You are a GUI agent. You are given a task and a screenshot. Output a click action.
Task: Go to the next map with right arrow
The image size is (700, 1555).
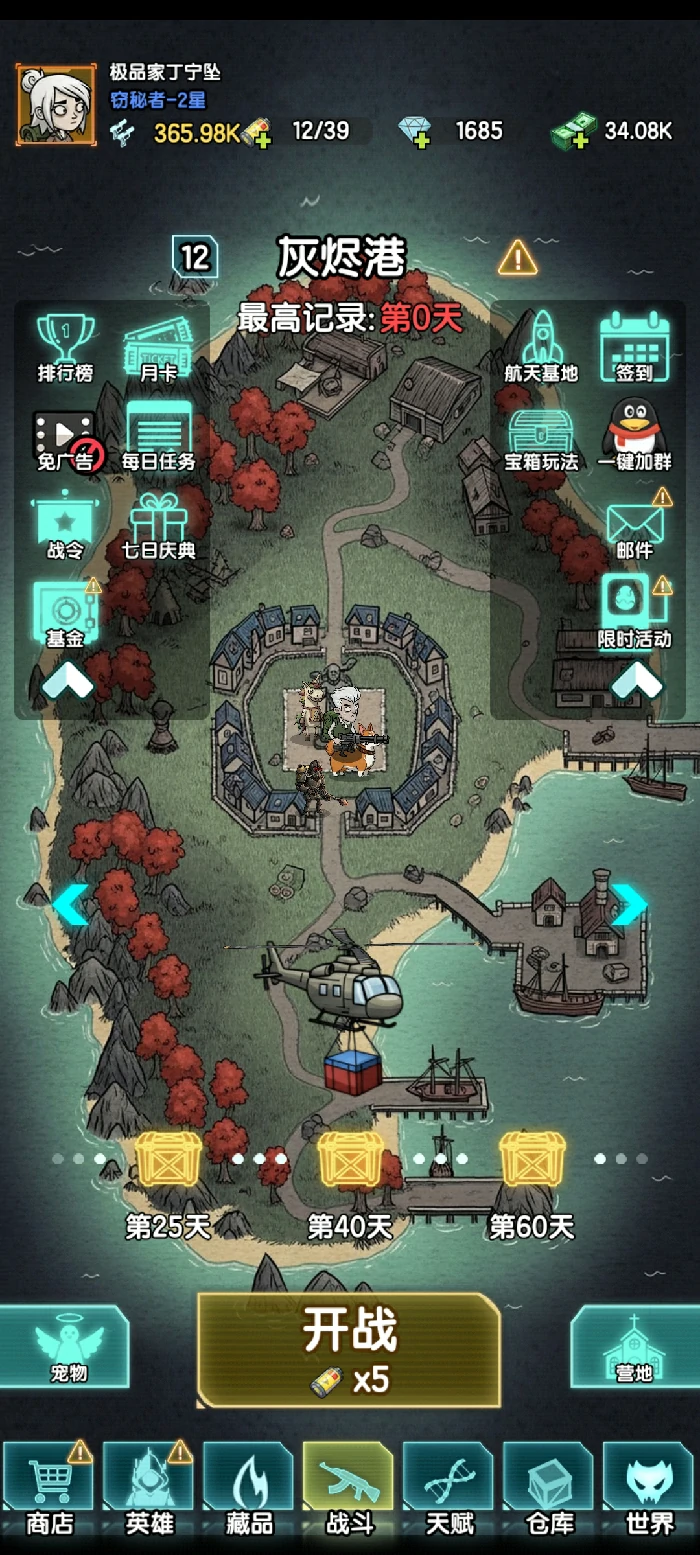tap(629, 903)
